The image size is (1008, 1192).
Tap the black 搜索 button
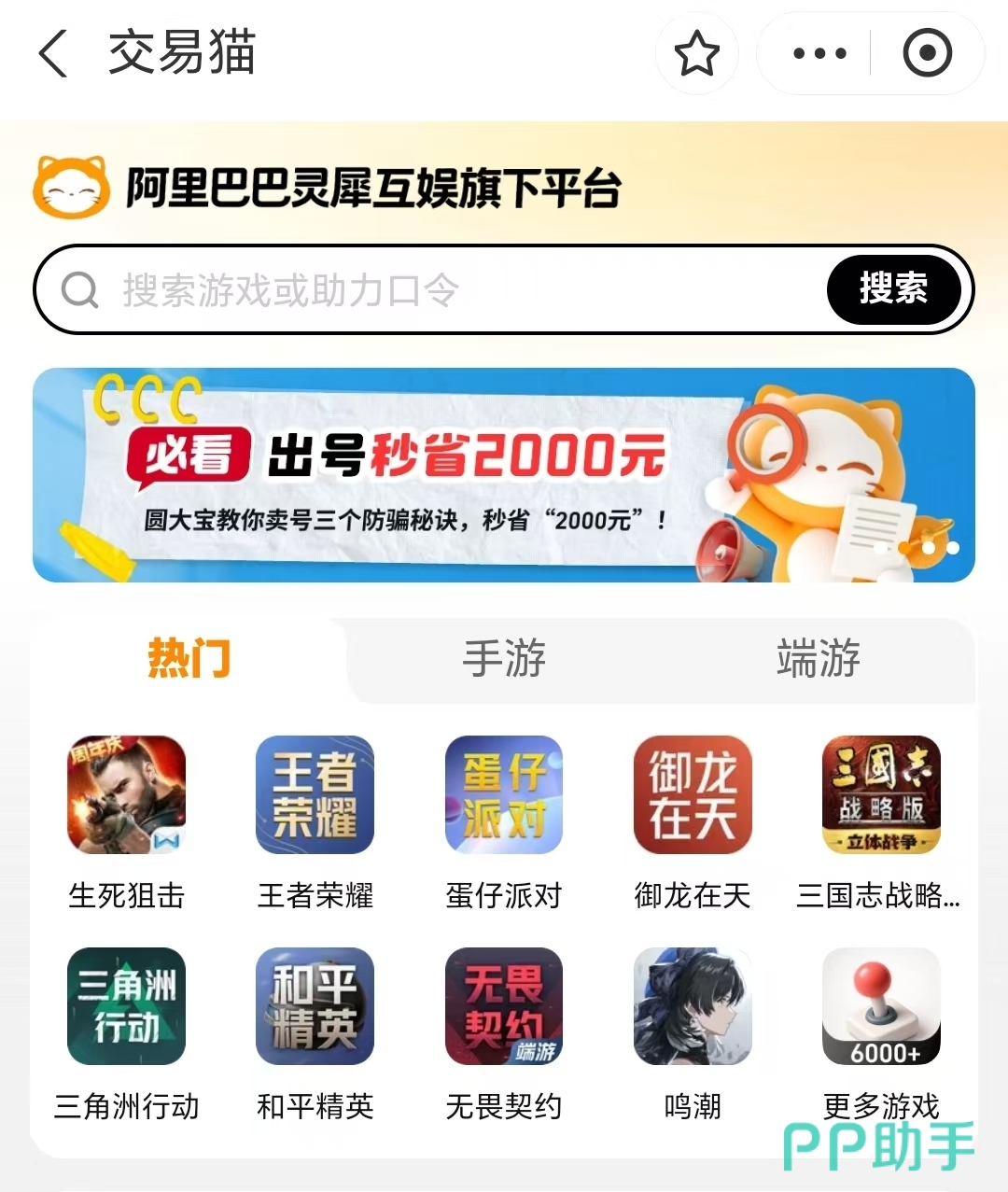click(x=893, y=289)
